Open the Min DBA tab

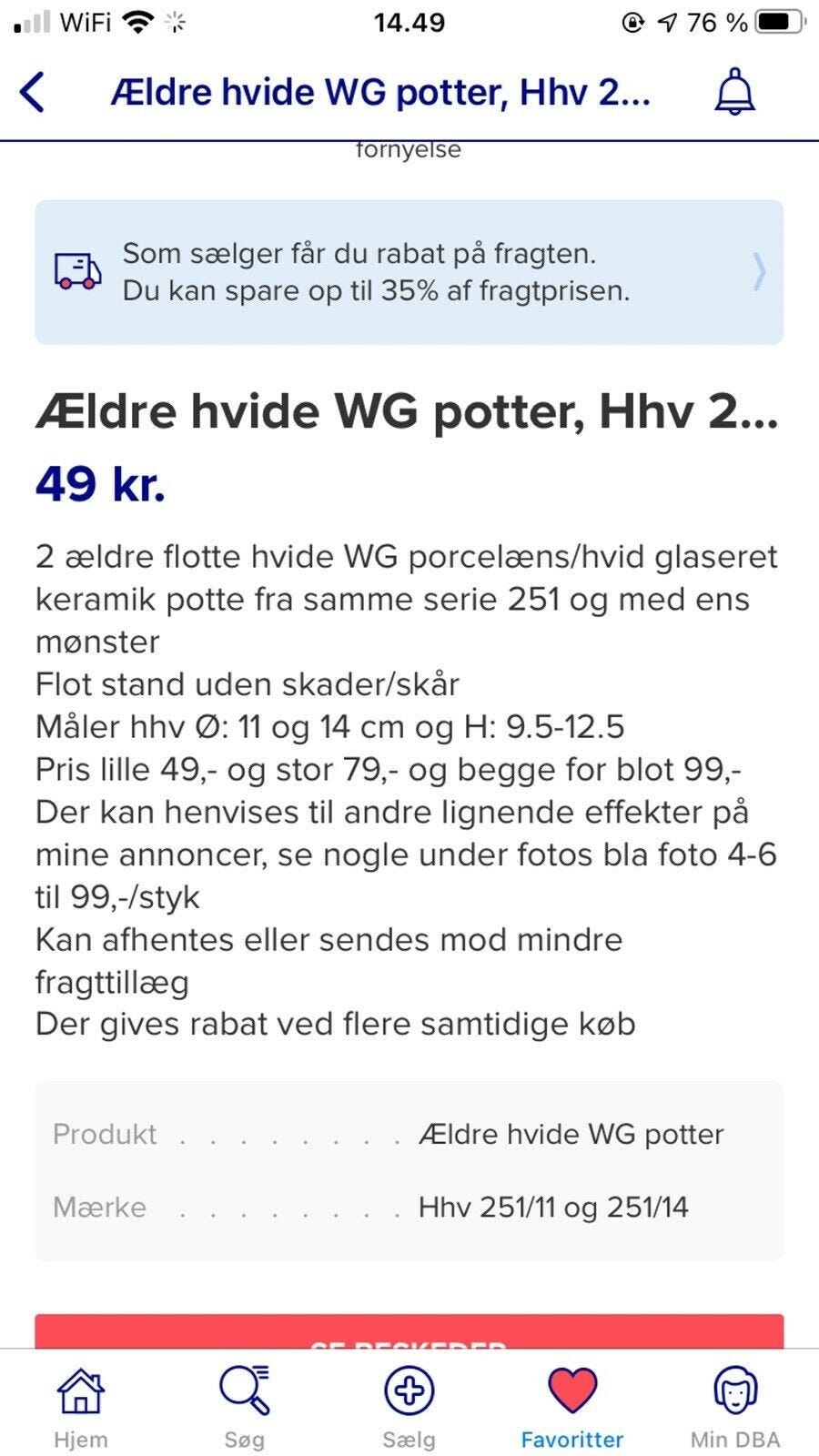735,1406
